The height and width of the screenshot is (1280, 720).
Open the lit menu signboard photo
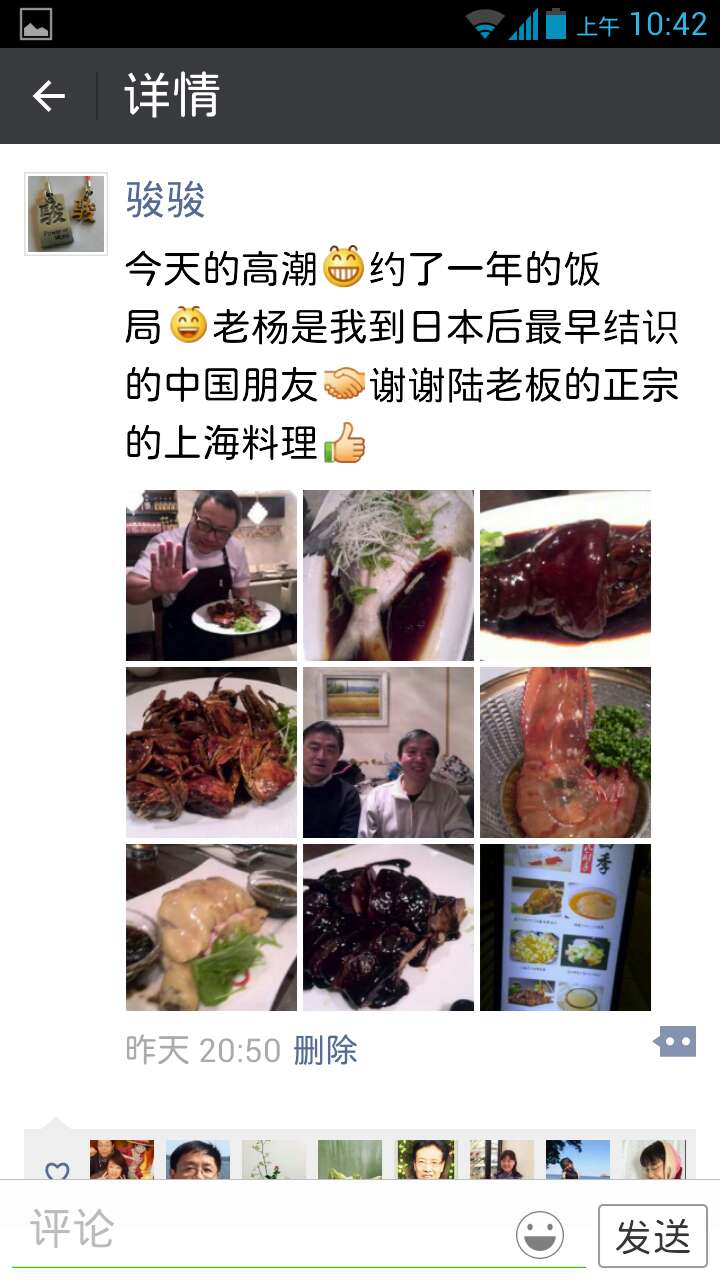coord(565,928)
